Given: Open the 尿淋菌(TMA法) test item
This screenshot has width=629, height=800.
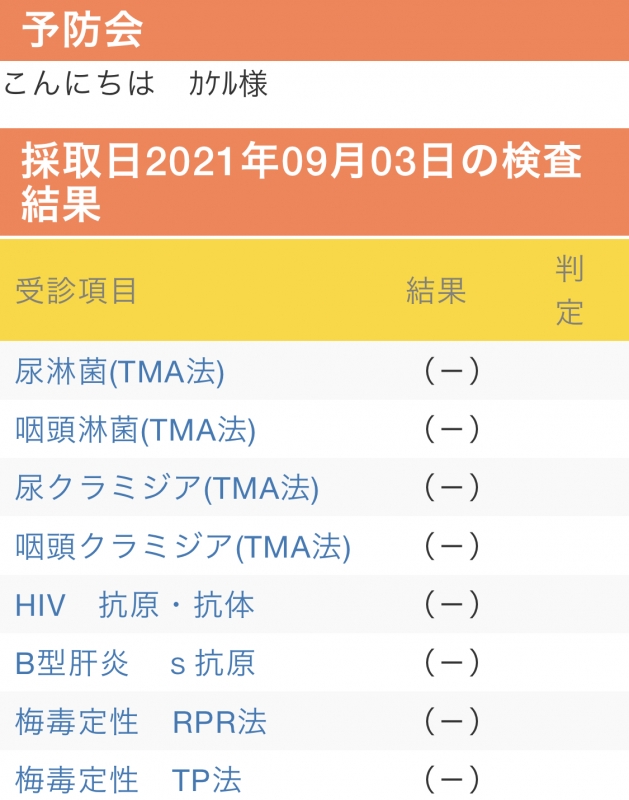Looking at the screenshot, I should coord(120,372).
